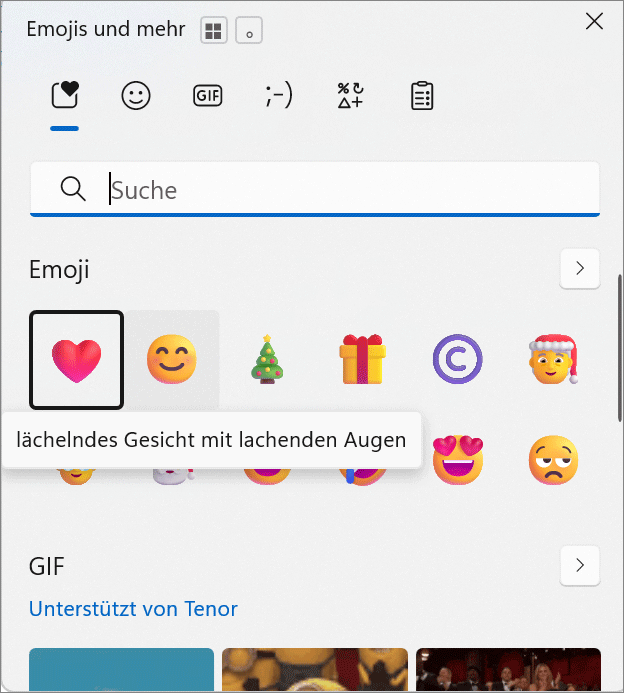Expand the Emoji section arrow
Image resolution: width=624 pixels, height=693 pixels.
point(580,269)
